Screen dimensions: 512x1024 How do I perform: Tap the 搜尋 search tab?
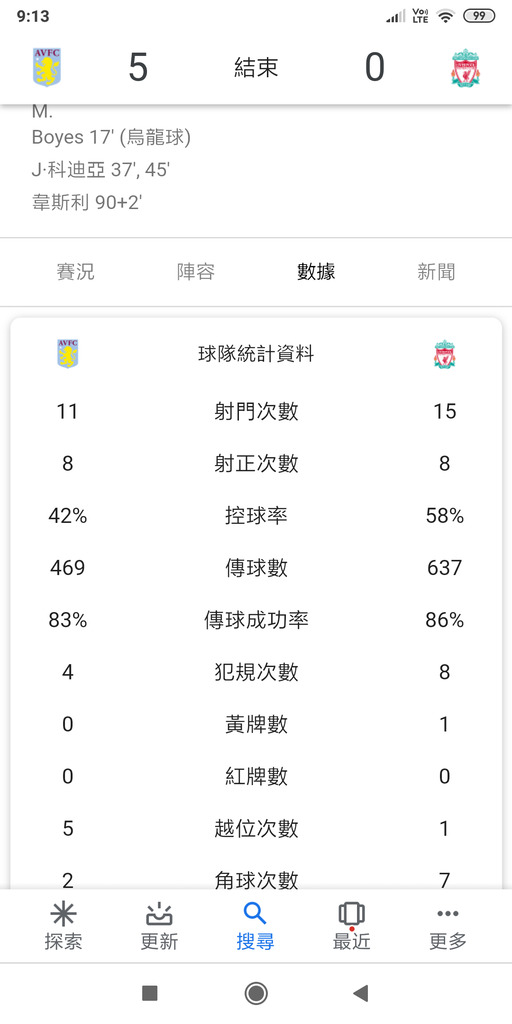tap(255, 926)
